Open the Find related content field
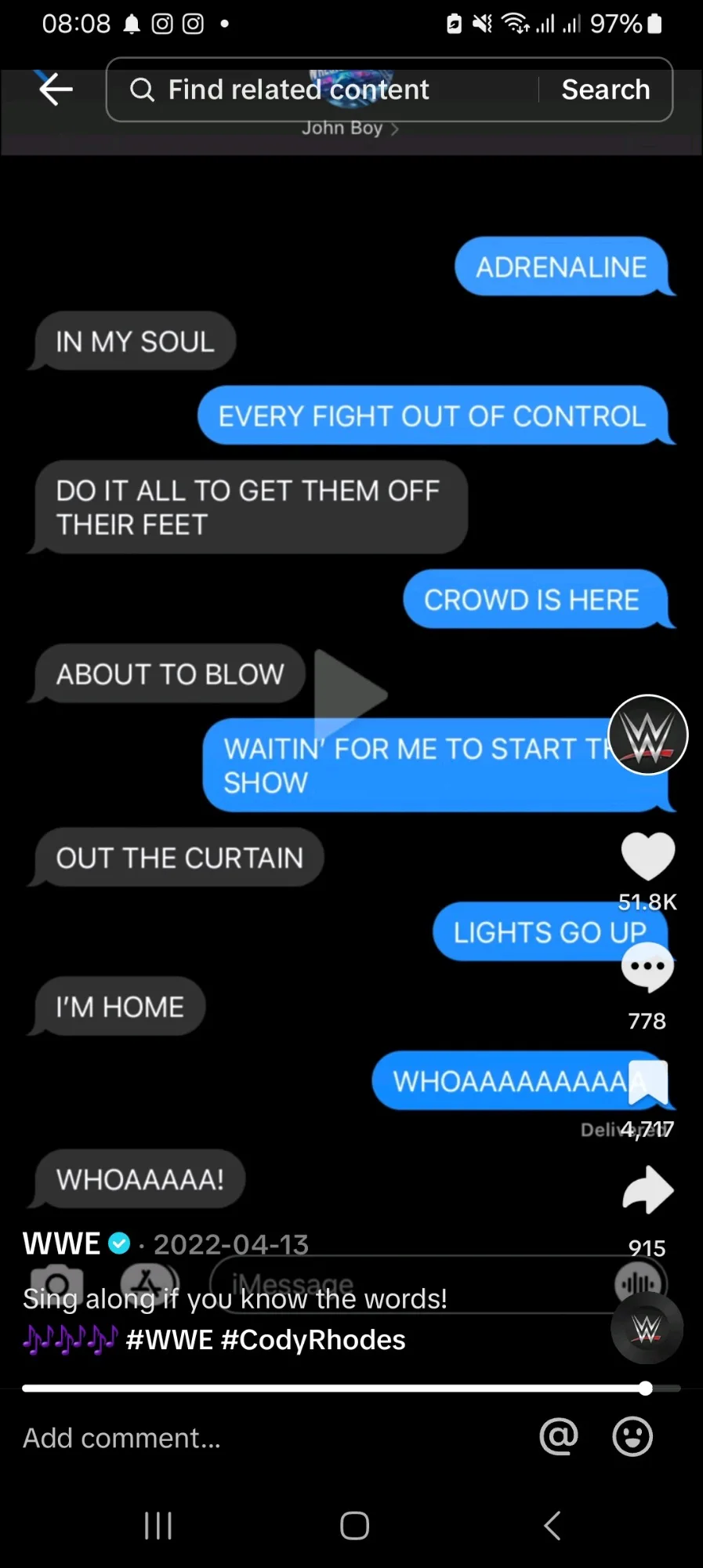703x1568 pixels. tap(313, 89)
